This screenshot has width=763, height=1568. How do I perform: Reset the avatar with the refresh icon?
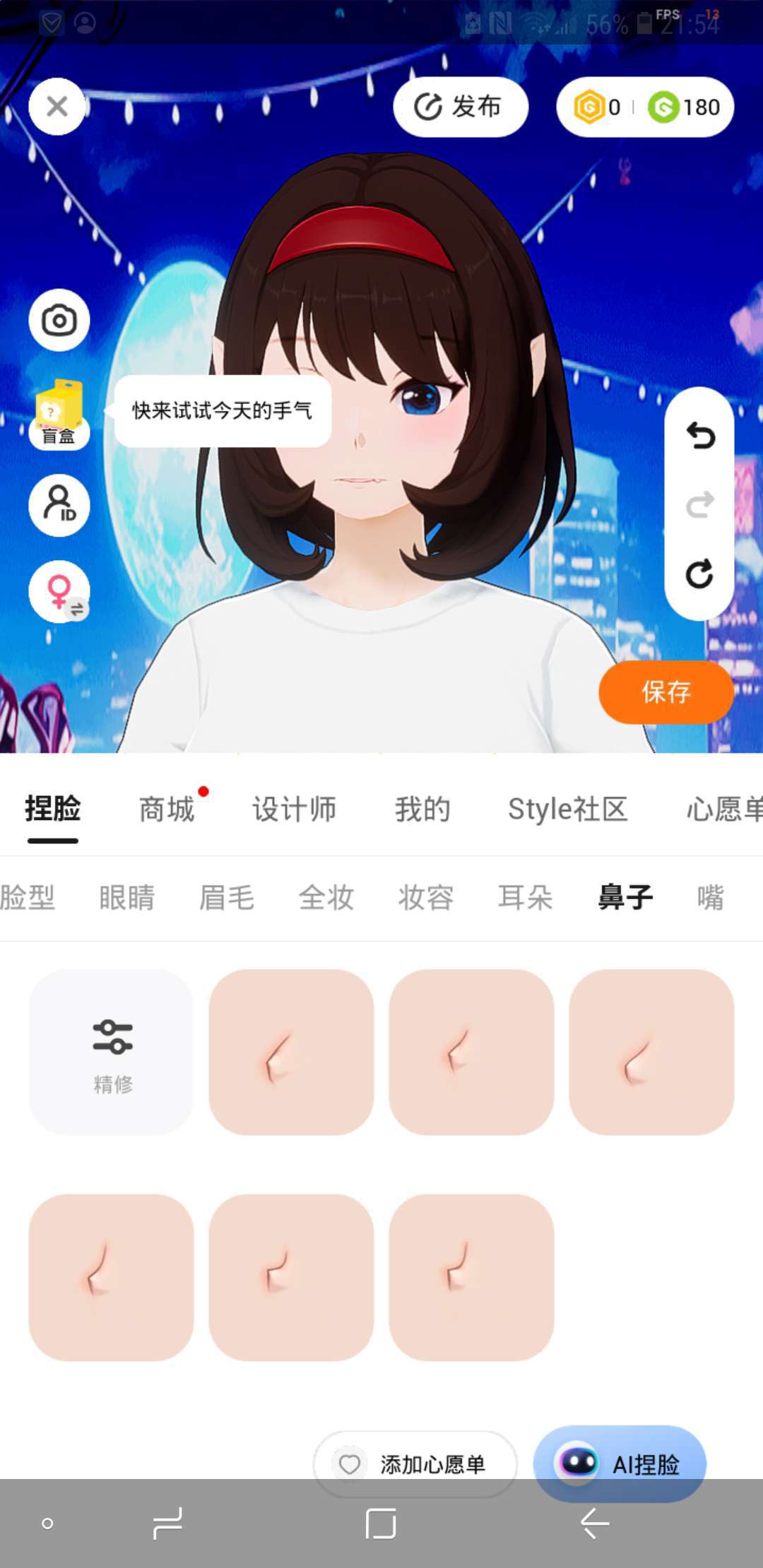(x=699, y=574)
